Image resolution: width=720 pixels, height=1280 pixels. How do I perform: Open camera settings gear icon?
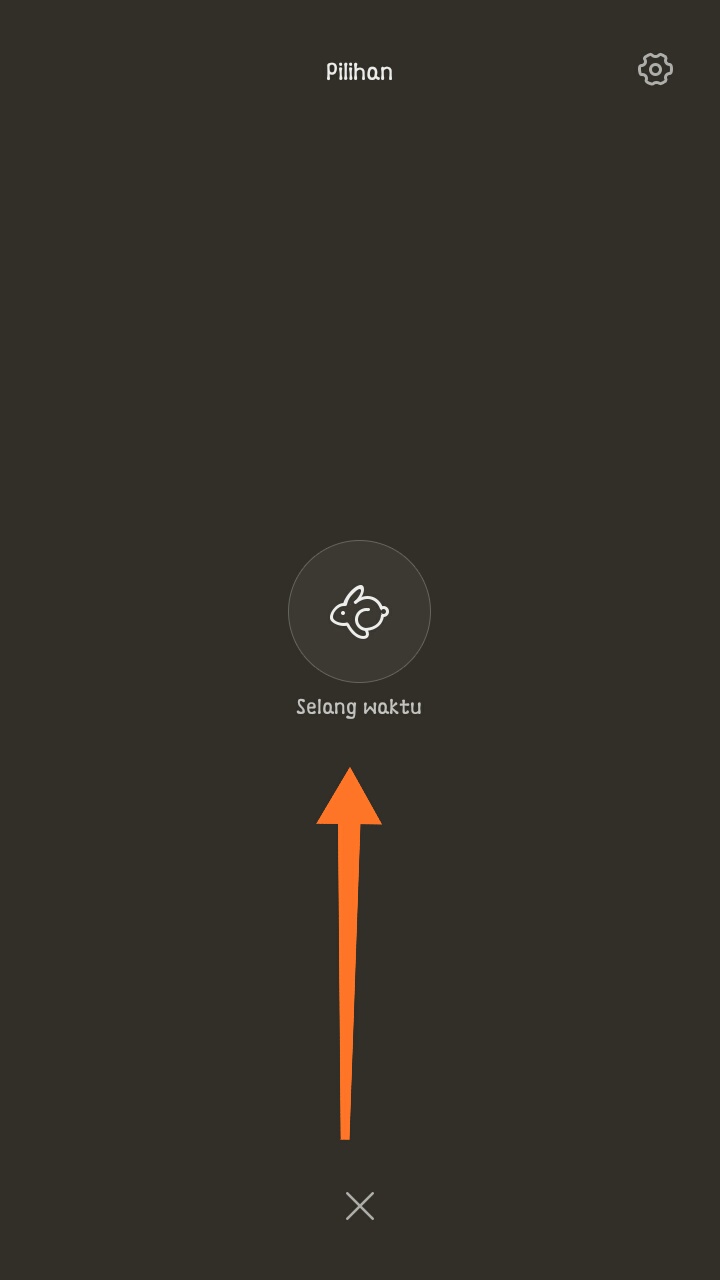click(655, 69)
